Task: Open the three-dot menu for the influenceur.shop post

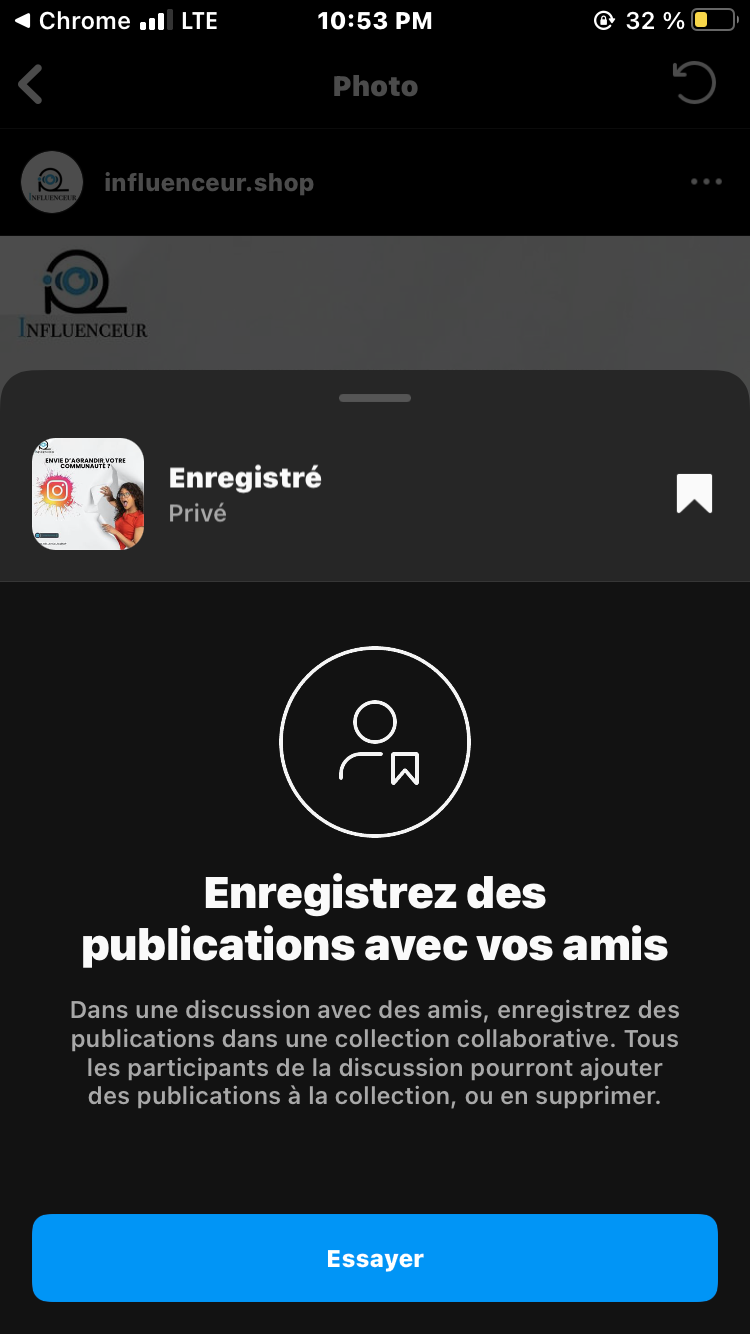Action: [x=706, y=182]
